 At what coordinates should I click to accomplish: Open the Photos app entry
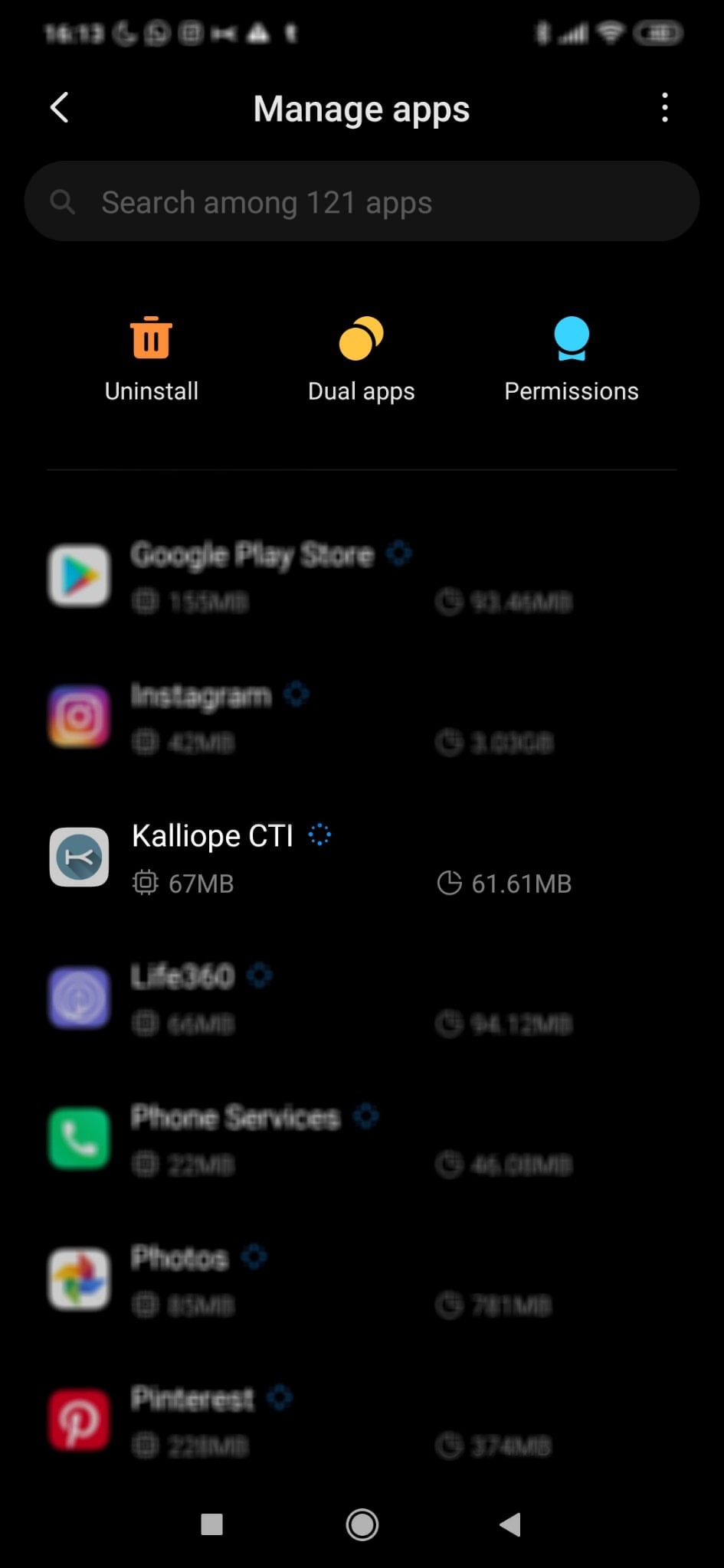(x=362, y=1280)
